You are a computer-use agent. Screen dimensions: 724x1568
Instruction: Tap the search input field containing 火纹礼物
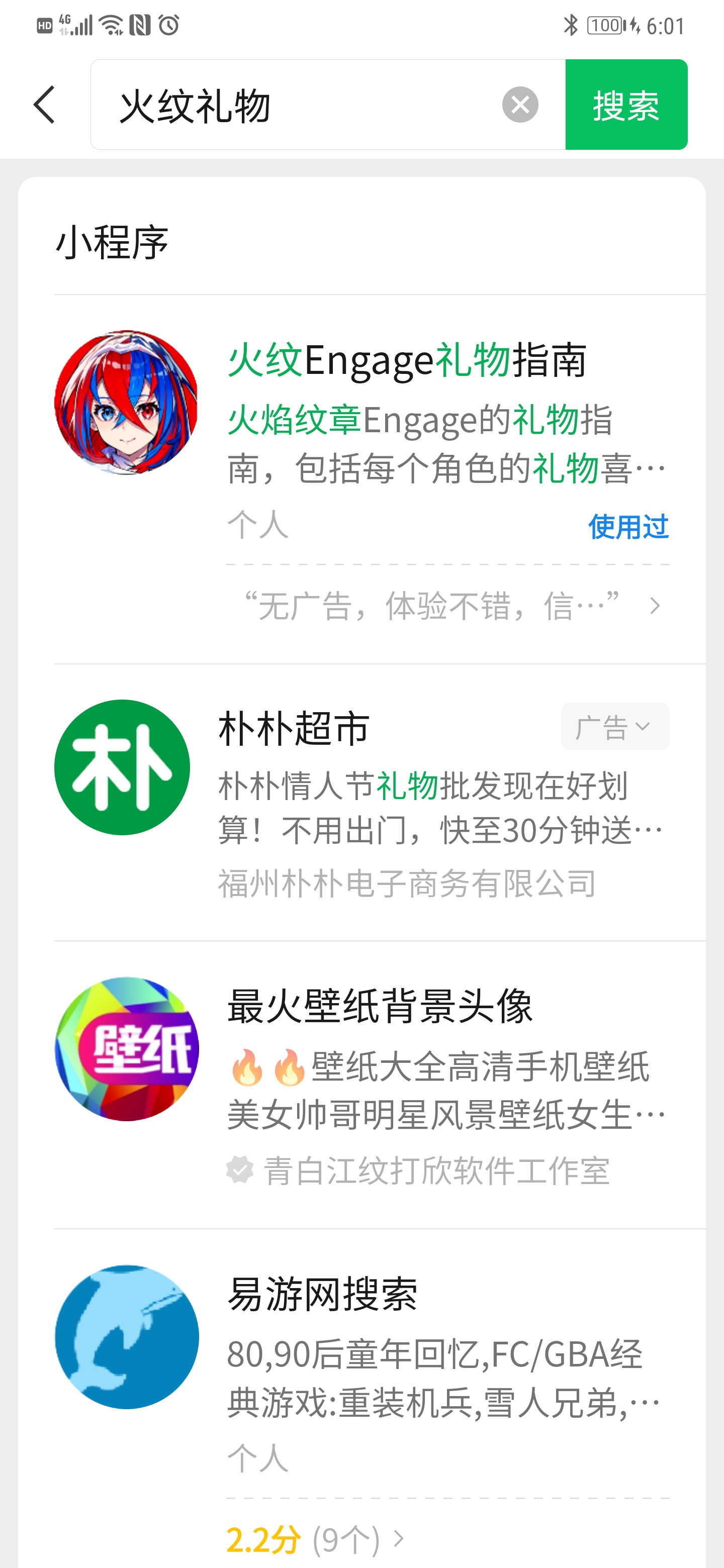305,104
